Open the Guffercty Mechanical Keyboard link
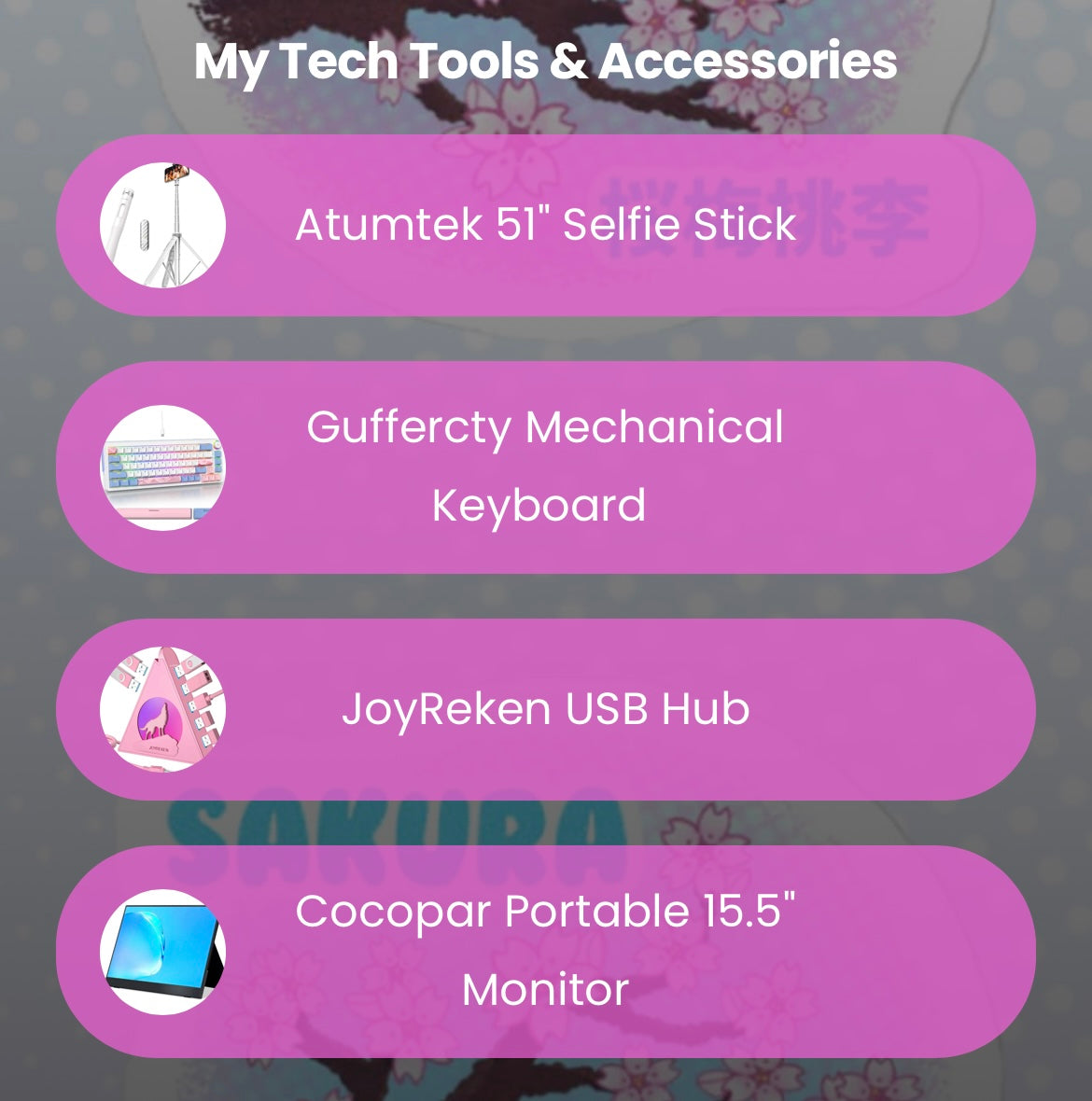This screenshot has width=1092, height=1101. click(x=546, y=467)
